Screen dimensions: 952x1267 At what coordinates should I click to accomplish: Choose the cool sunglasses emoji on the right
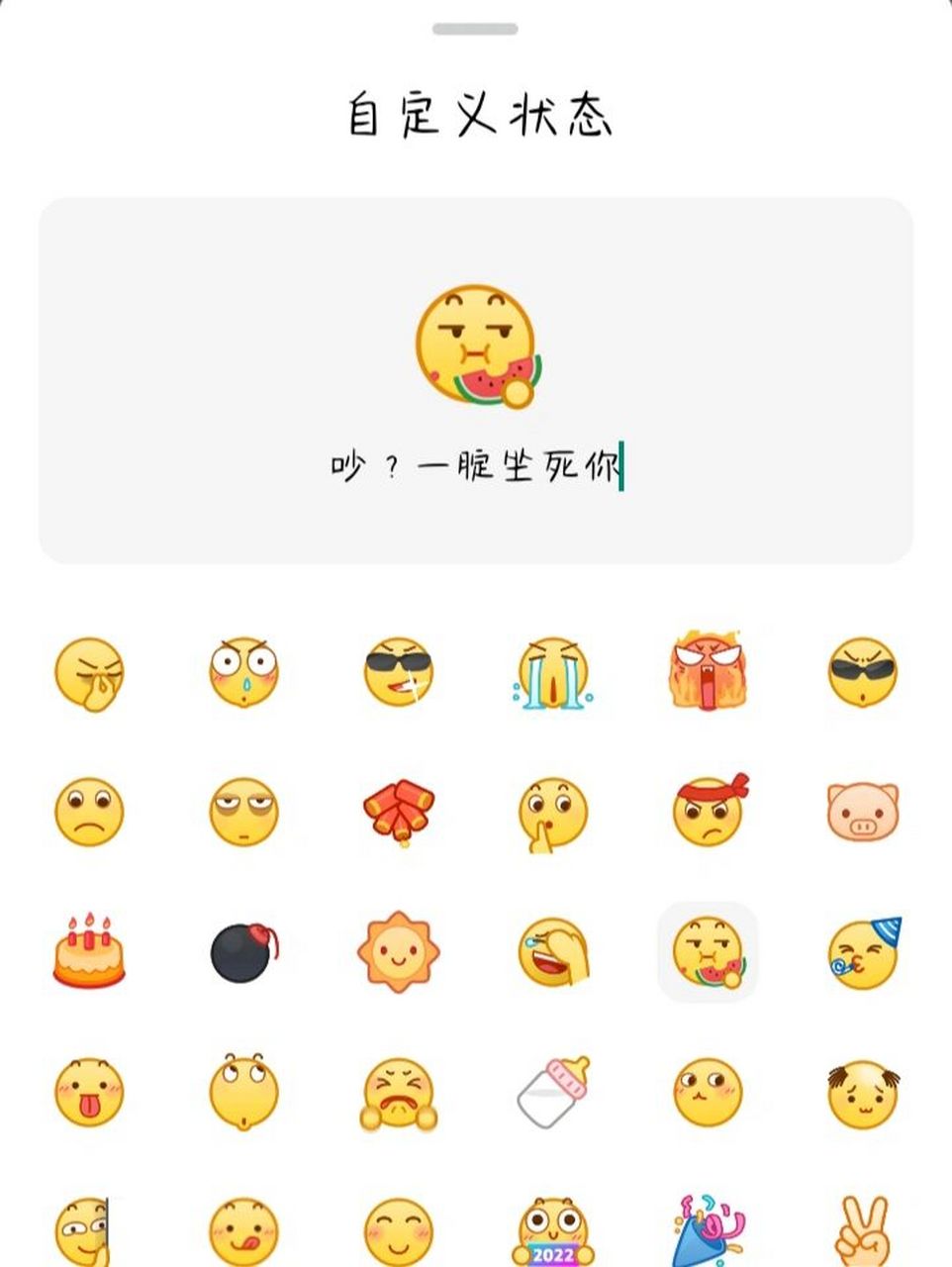(x=862, y=674)
